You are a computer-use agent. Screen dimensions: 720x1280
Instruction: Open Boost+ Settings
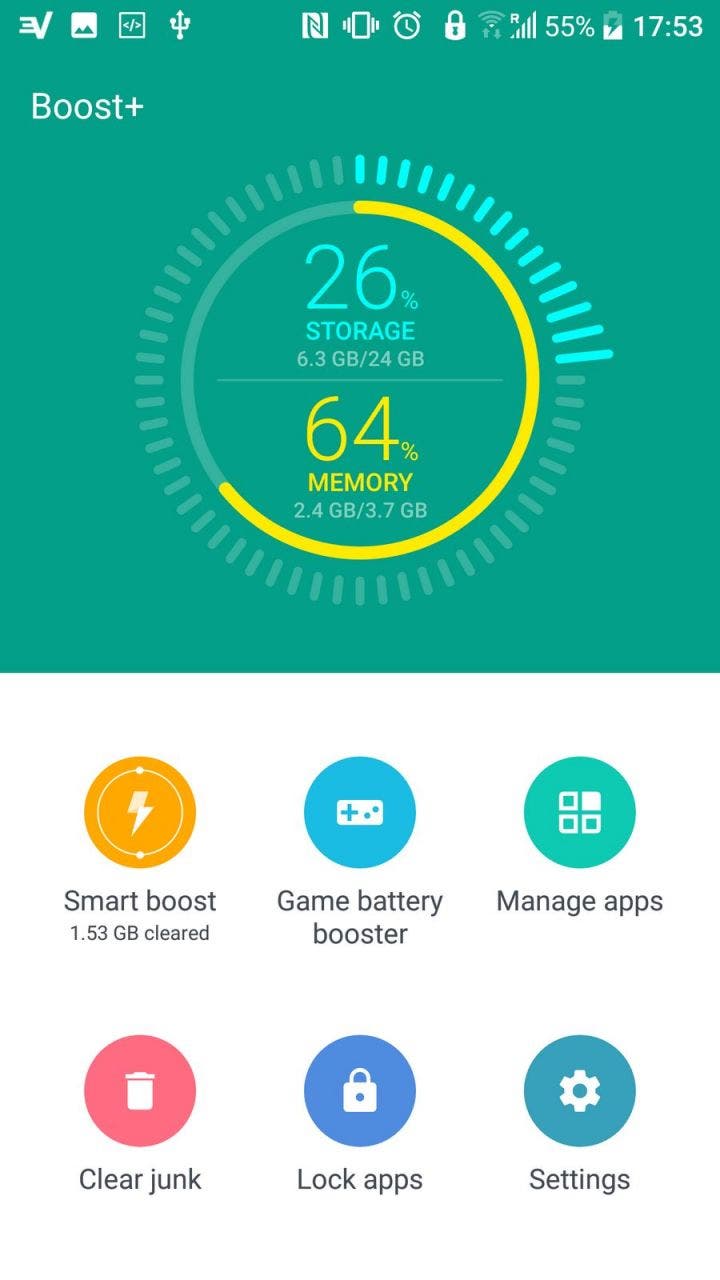coord(580,1091)
